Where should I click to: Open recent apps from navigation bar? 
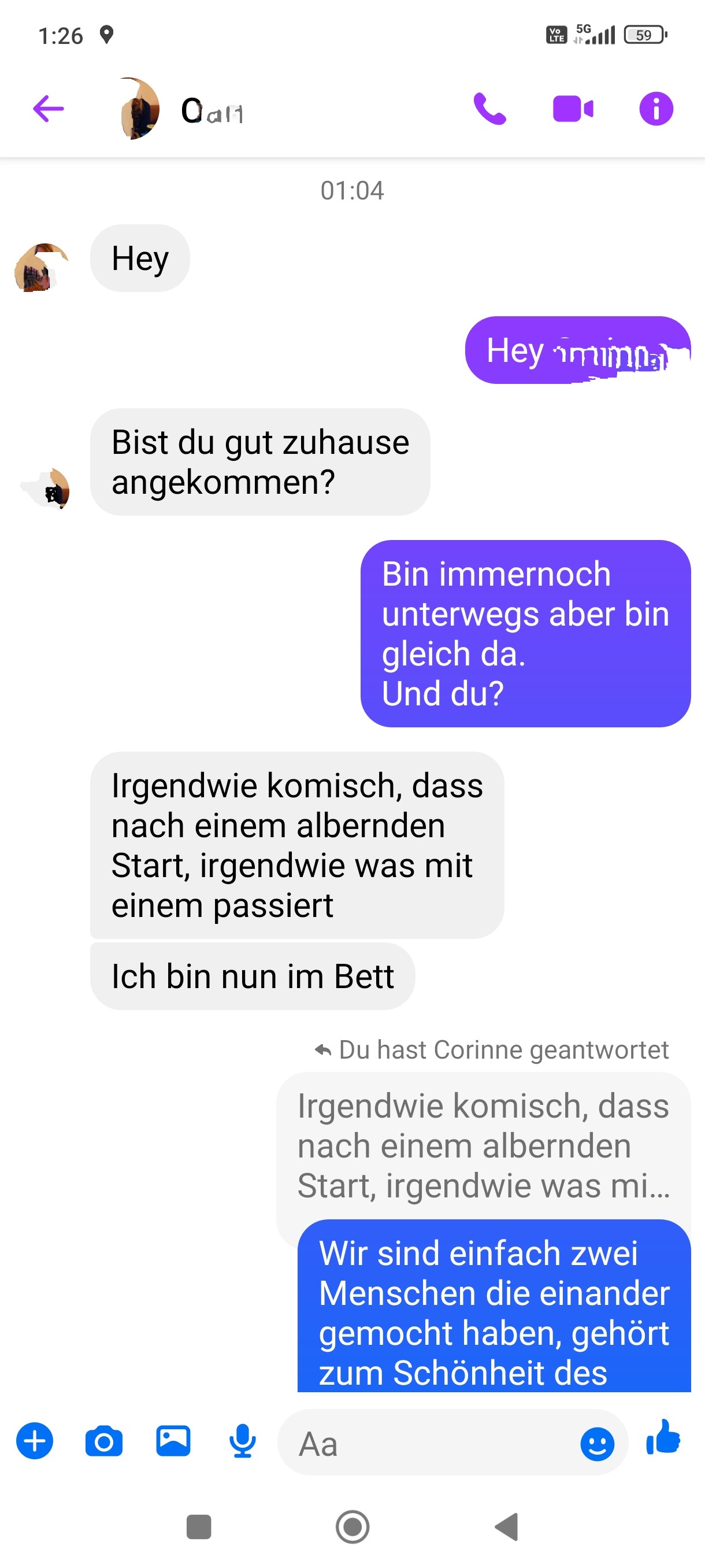[x=199, y=1526]
